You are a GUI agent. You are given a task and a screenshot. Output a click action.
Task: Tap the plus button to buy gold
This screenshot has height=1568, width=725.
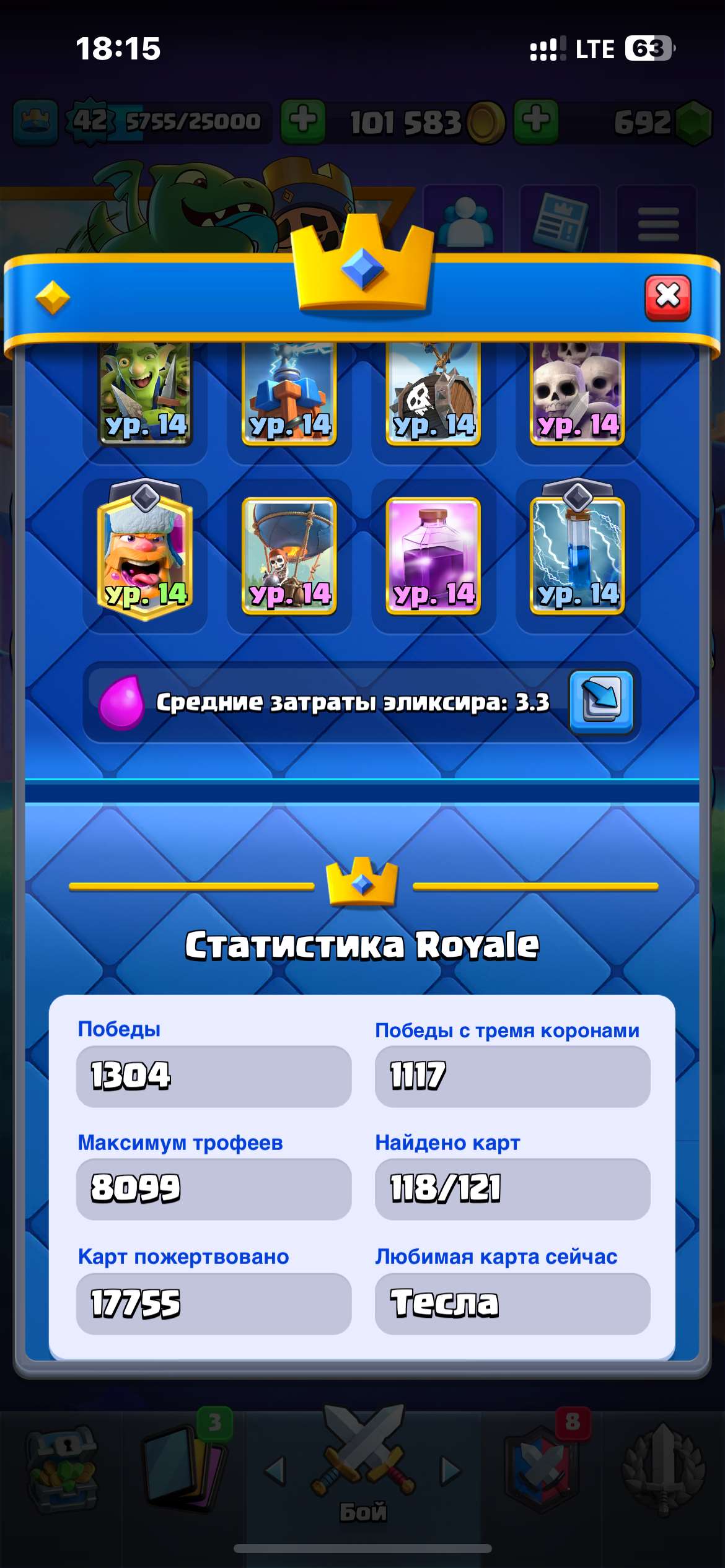pyautogui.click(x=302, y=119)
